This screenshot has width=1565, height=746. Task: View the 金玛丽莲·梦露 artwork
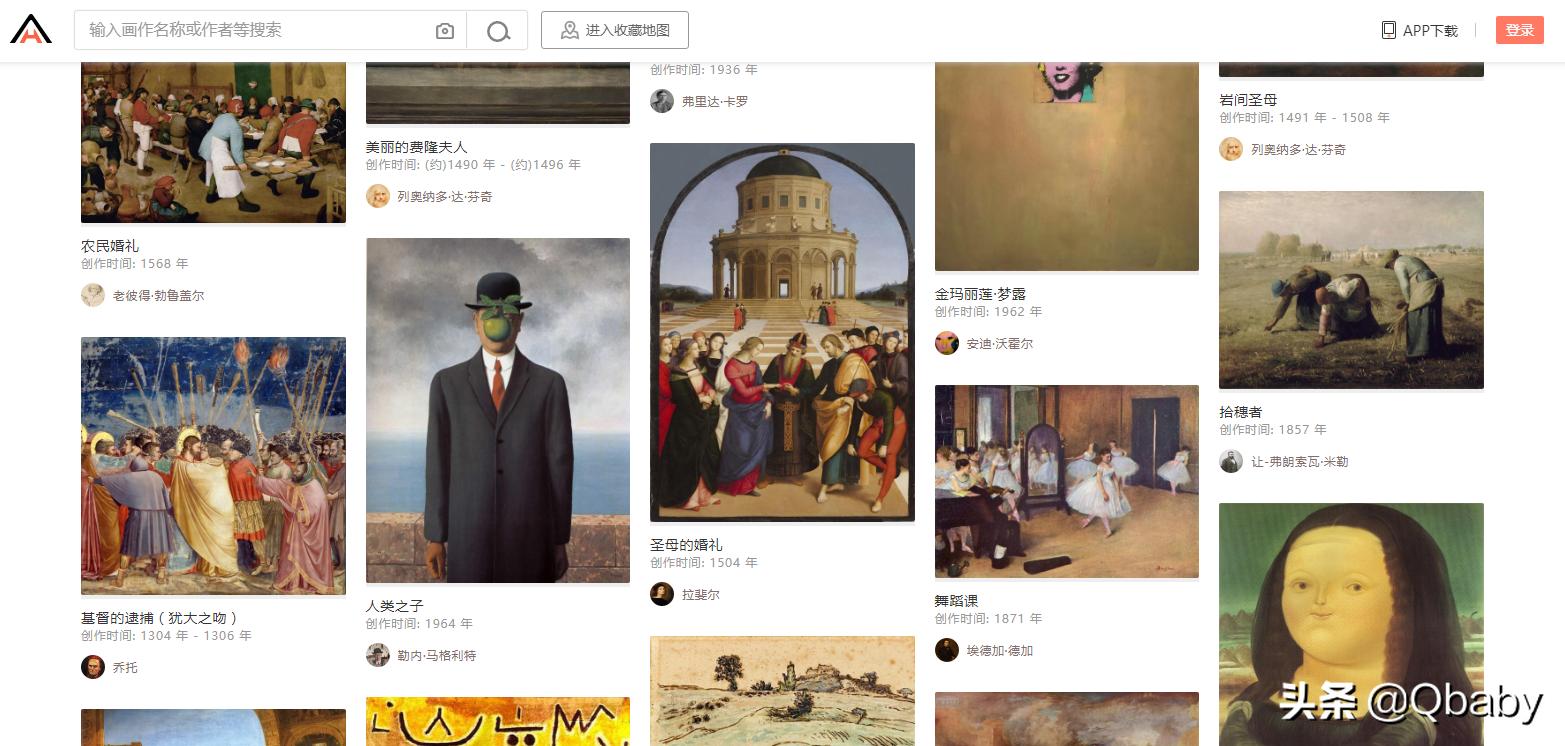point(1066,165)
